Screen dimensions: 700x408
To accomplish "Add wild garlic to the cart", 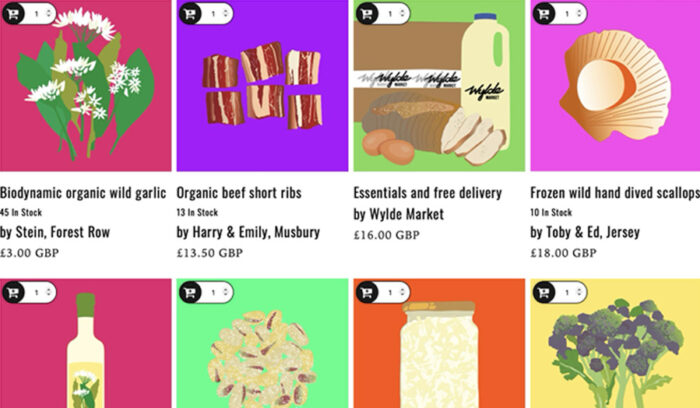I will tap(12, 14).
